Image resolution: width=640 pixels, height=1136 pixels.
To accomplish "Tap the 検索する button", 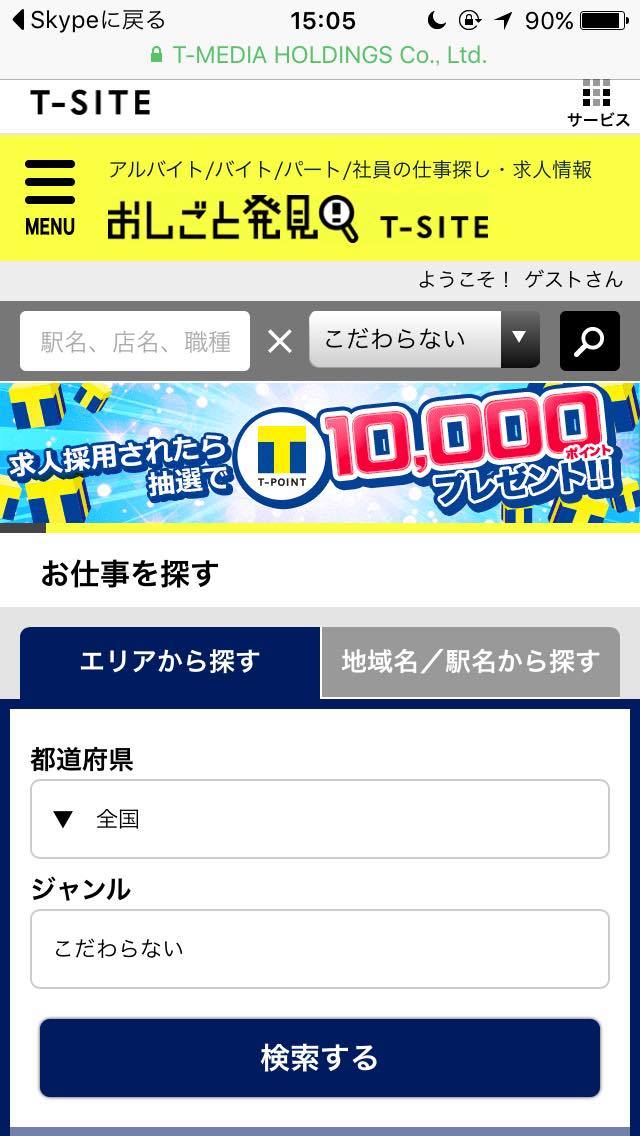I will pos(320,1057).
